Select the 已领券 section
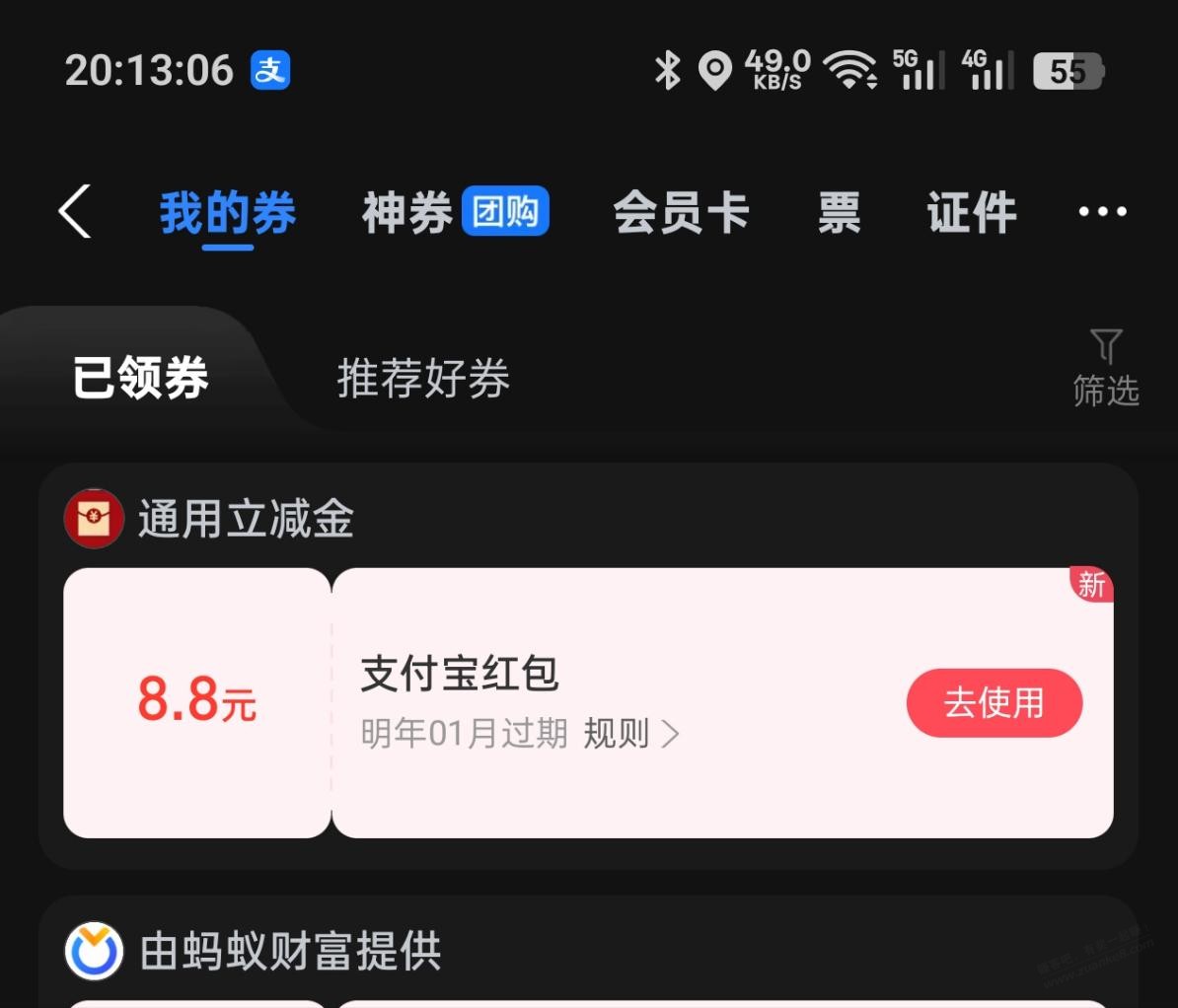The image size is (1178, 1008). coord(141,379)
